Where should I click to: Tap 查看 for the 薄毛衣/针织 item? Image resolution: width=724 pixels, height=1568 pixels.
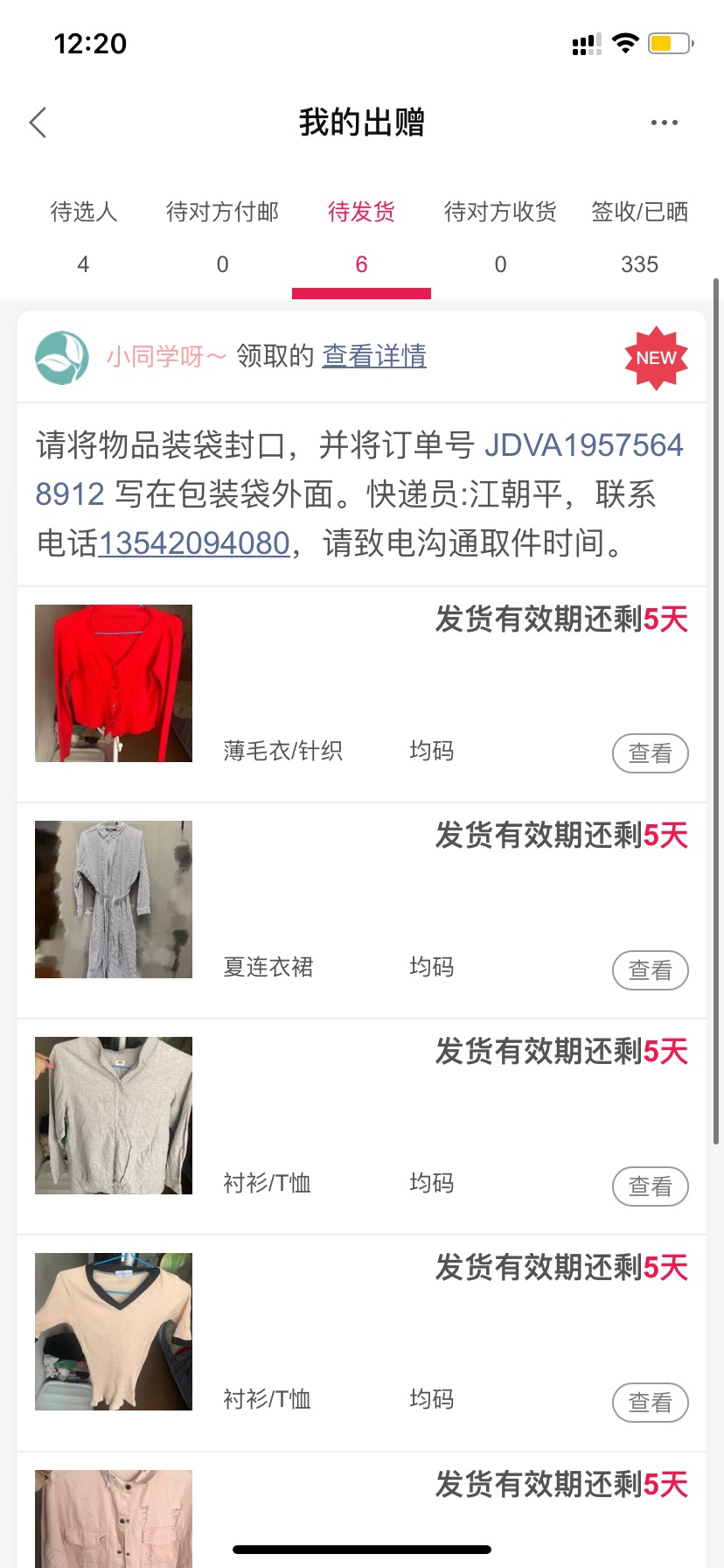pos(651,753)
